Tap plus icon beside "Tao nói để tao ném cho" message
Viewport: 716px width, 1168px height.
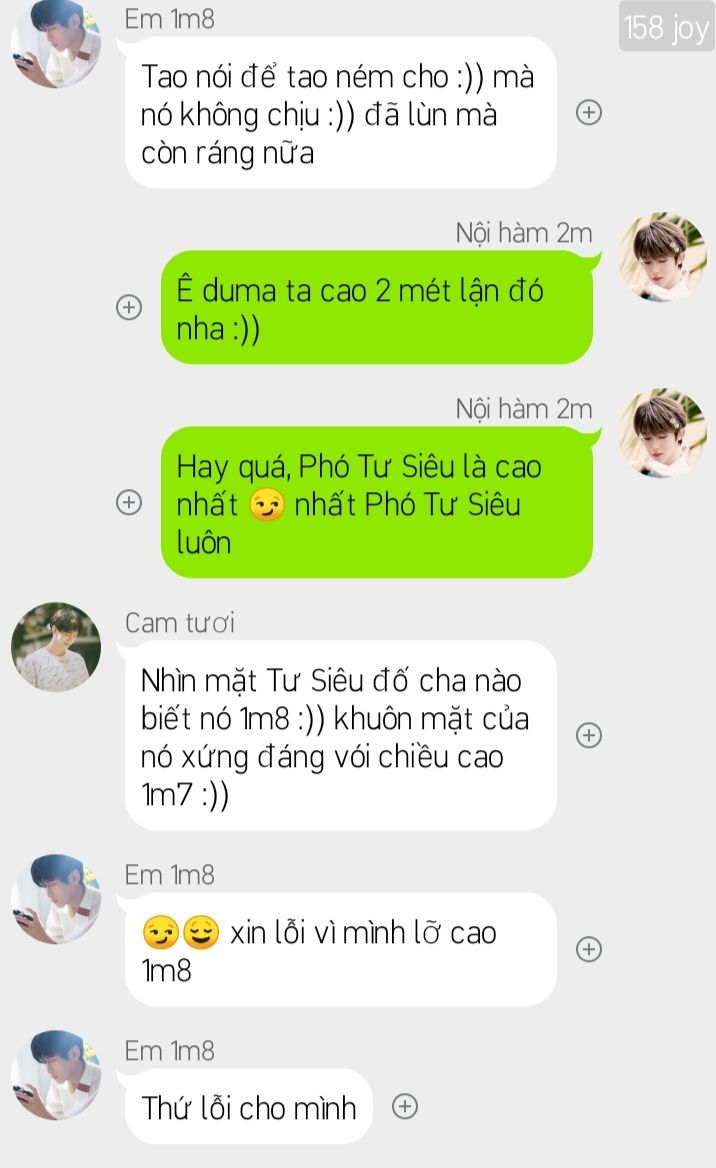click(x=589, y=113)
